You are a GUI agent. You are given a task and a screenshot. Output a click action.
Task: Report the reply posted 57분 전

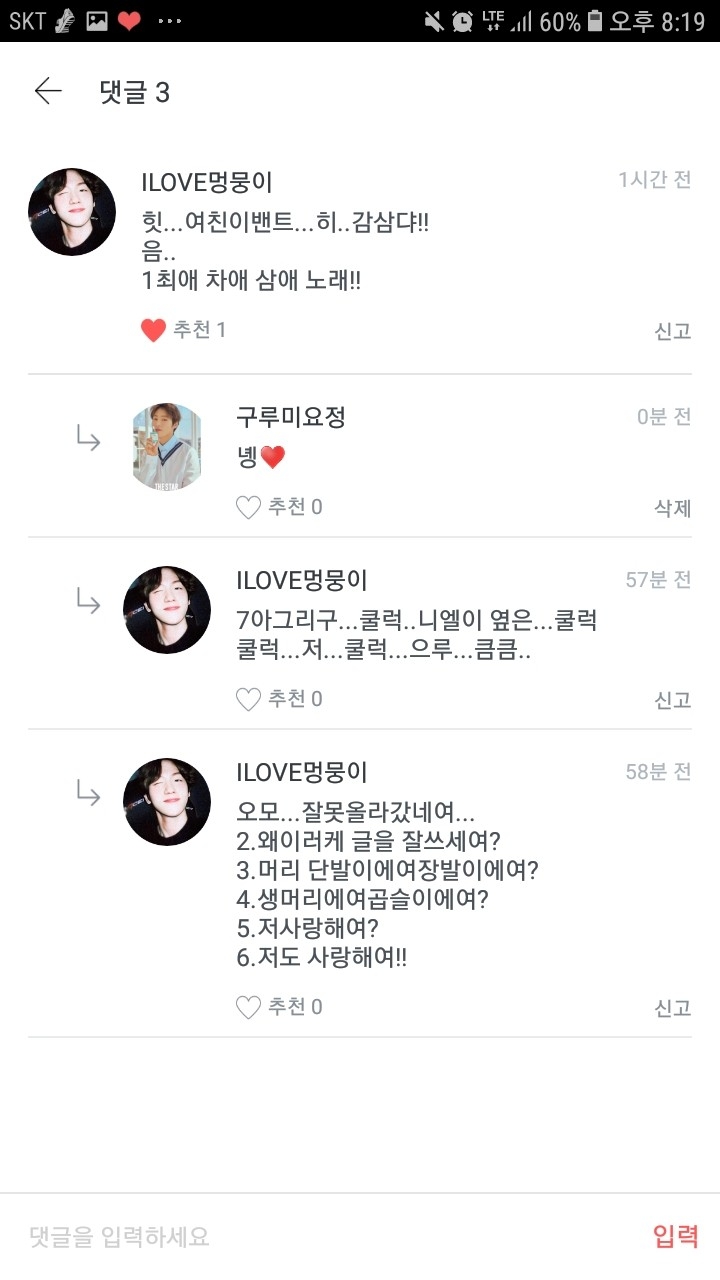click(672, 700)
